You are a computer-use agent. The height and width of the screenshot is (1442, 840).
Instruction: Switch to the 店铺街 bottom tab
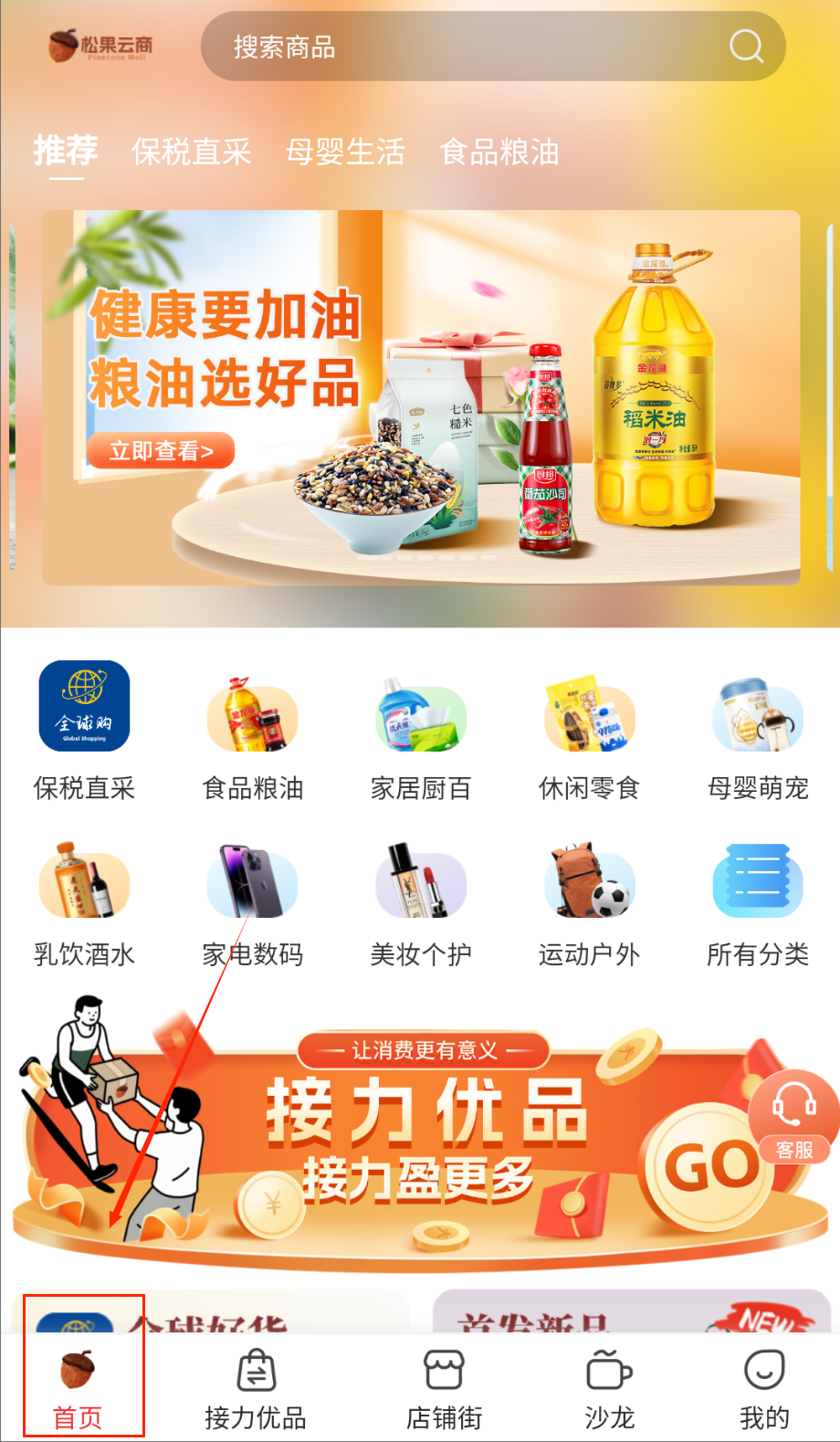click(x=444, y=1386)
